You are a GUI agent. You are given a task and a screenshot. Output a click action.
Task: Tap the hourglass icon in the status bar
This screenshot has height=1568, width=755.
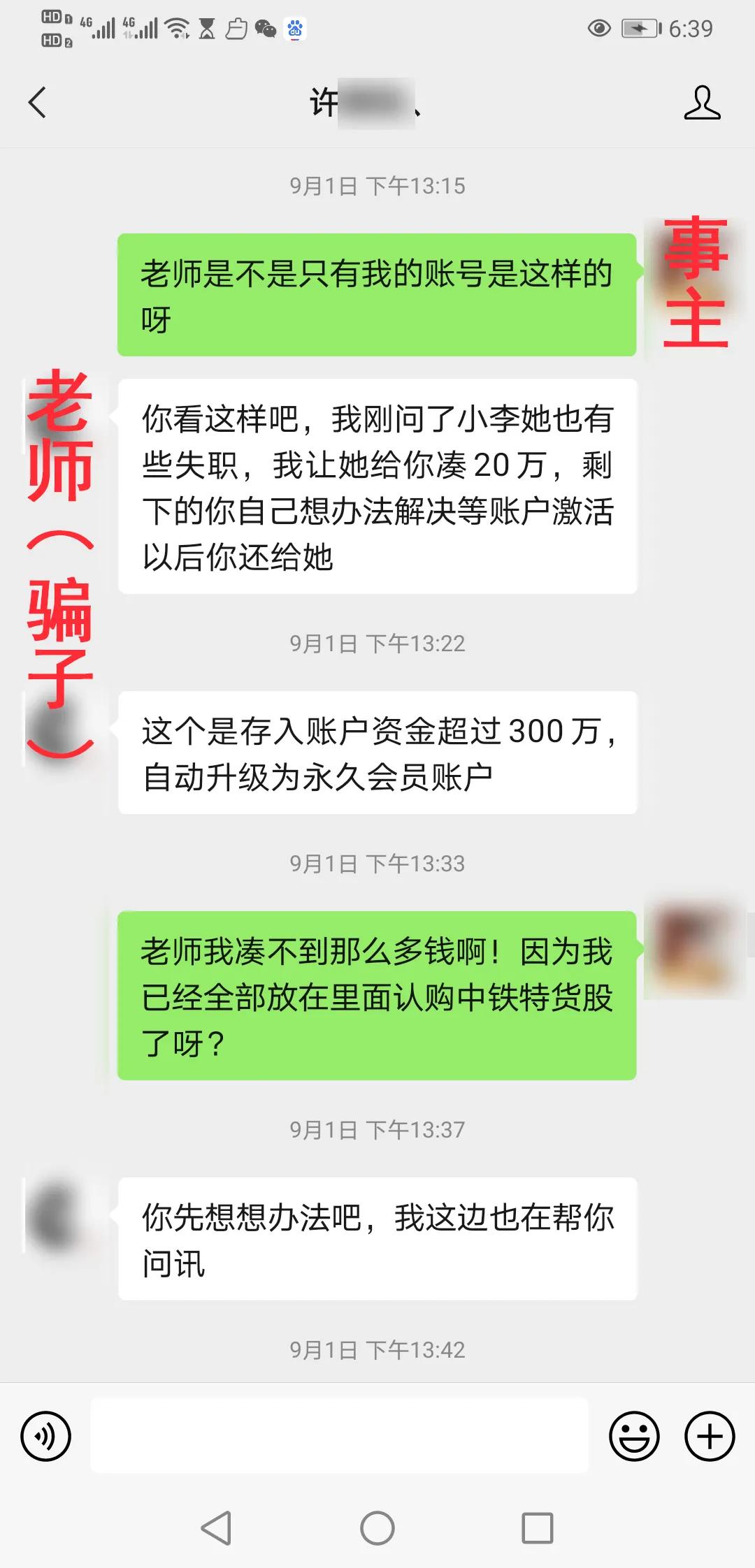click(x=206, y=28)
